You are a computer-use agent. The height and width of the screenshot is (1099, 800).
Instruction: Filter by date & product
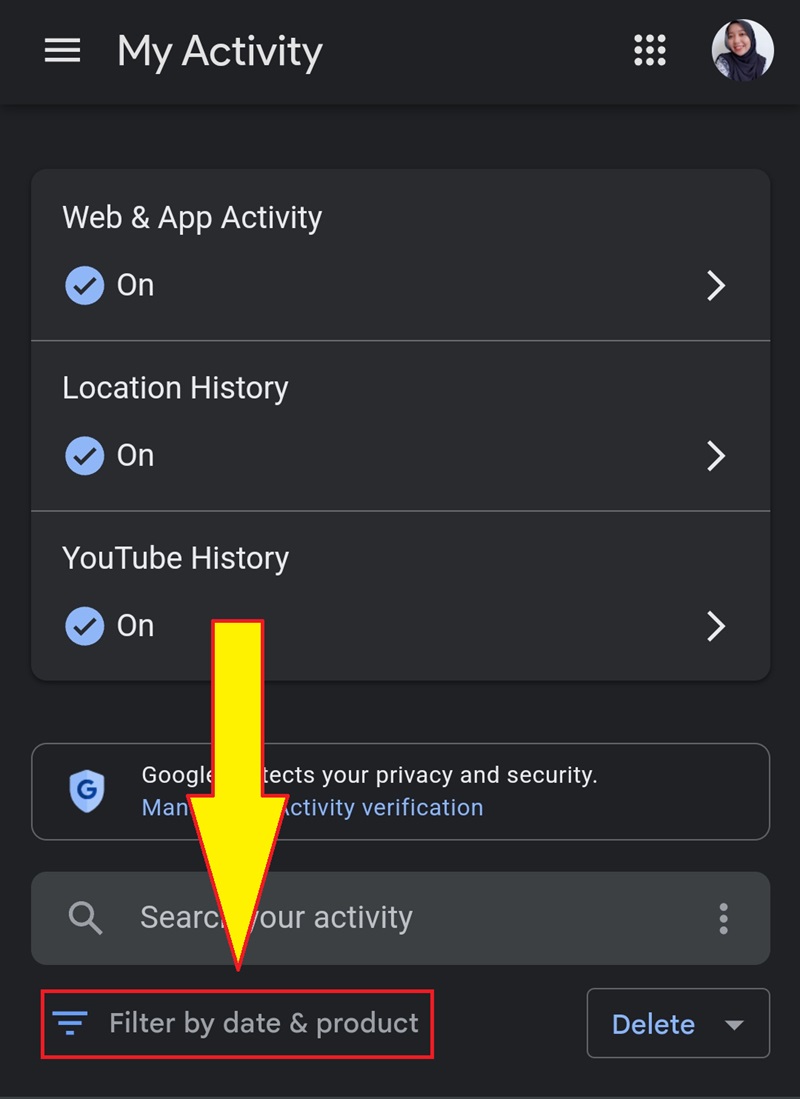click(x=238, y=1023)
